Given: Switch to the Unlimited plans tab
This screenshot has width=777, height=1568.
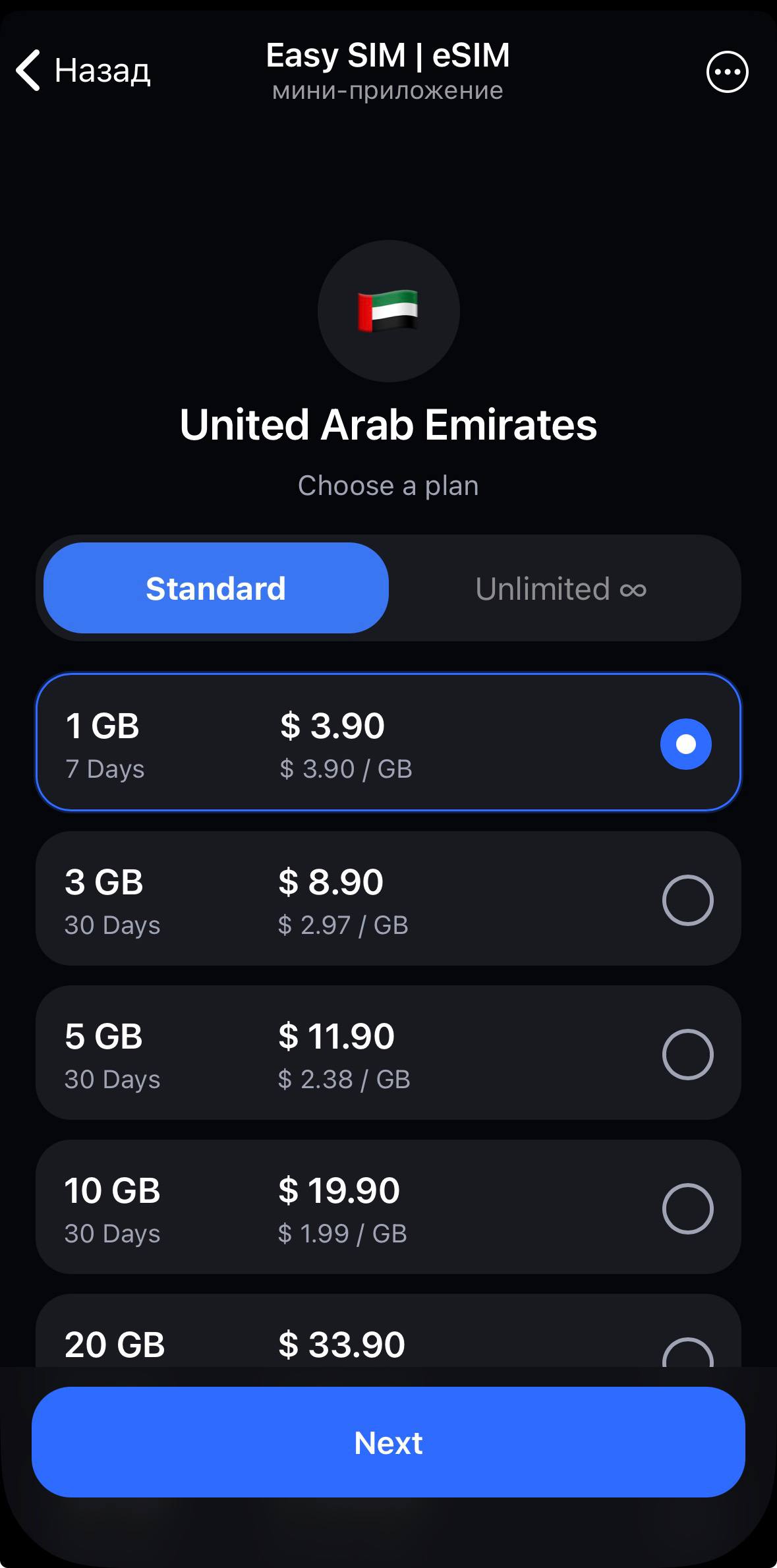Looking at the screenshot, I should (561, 589).
